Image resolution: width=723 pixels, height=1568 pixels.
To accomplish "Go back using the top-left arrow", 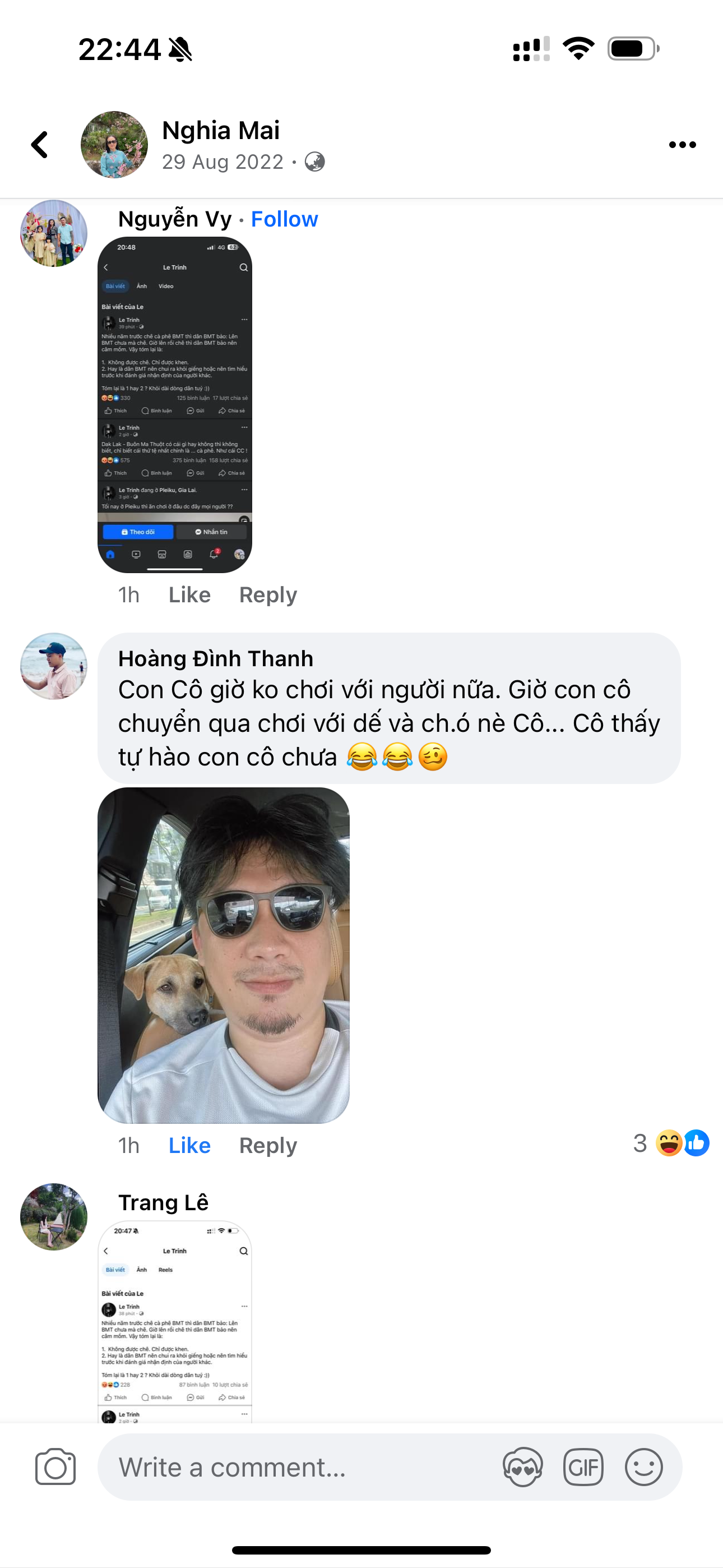I will [x=40, y=145].
